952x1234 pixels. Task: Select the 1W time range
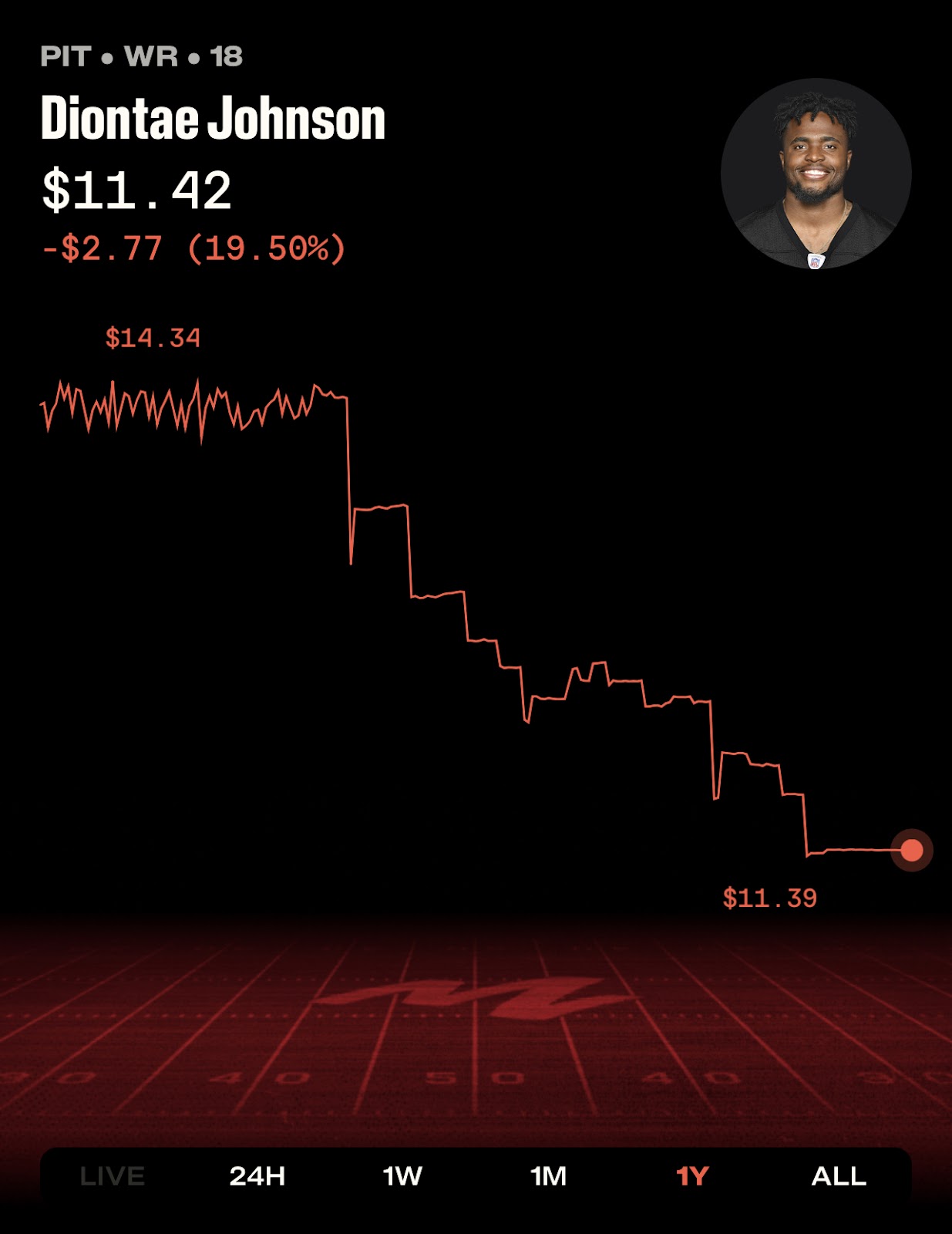click(402, 1176)
